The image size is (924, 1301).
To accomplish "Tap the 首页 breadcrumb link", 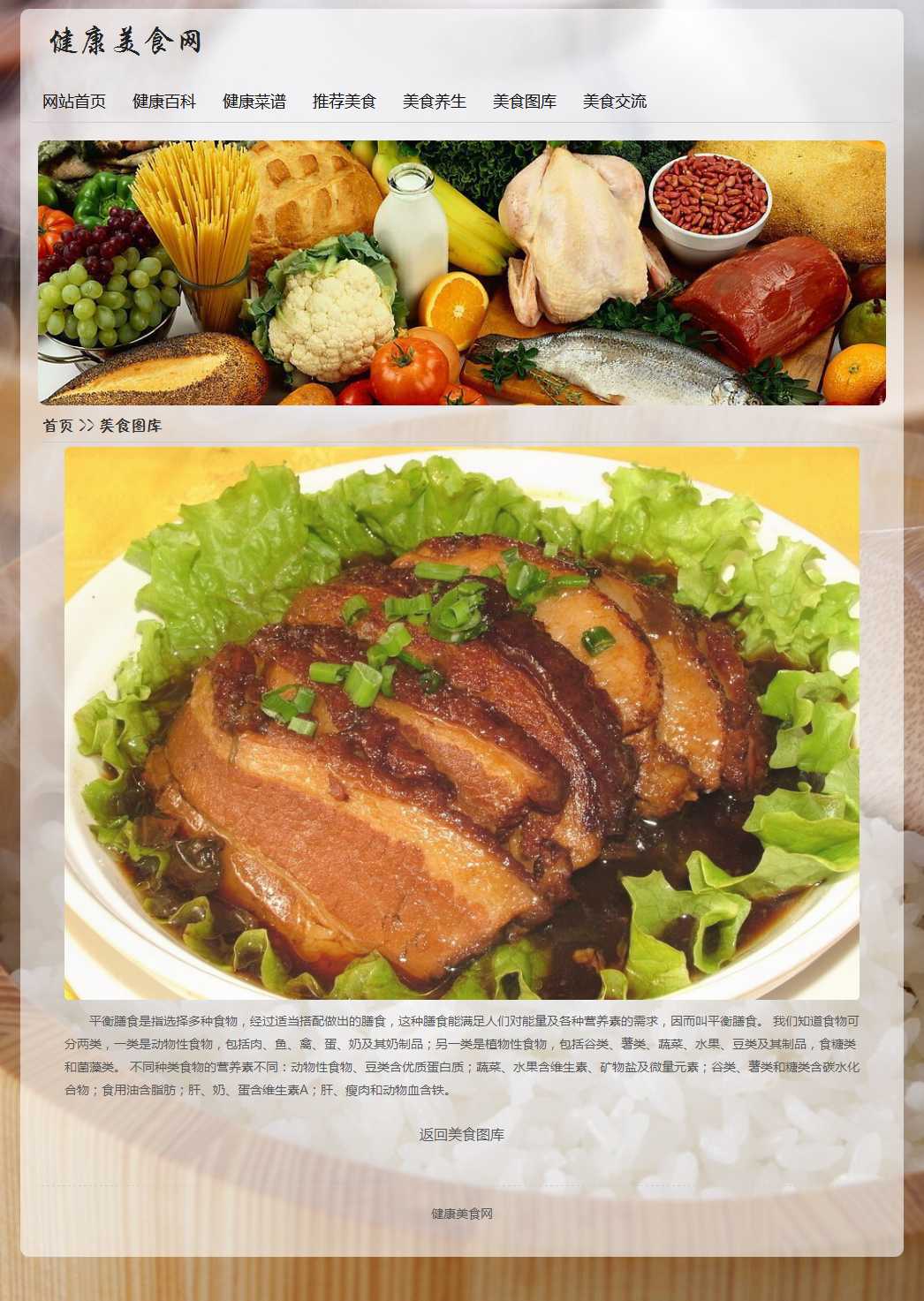I will (58, 426).
